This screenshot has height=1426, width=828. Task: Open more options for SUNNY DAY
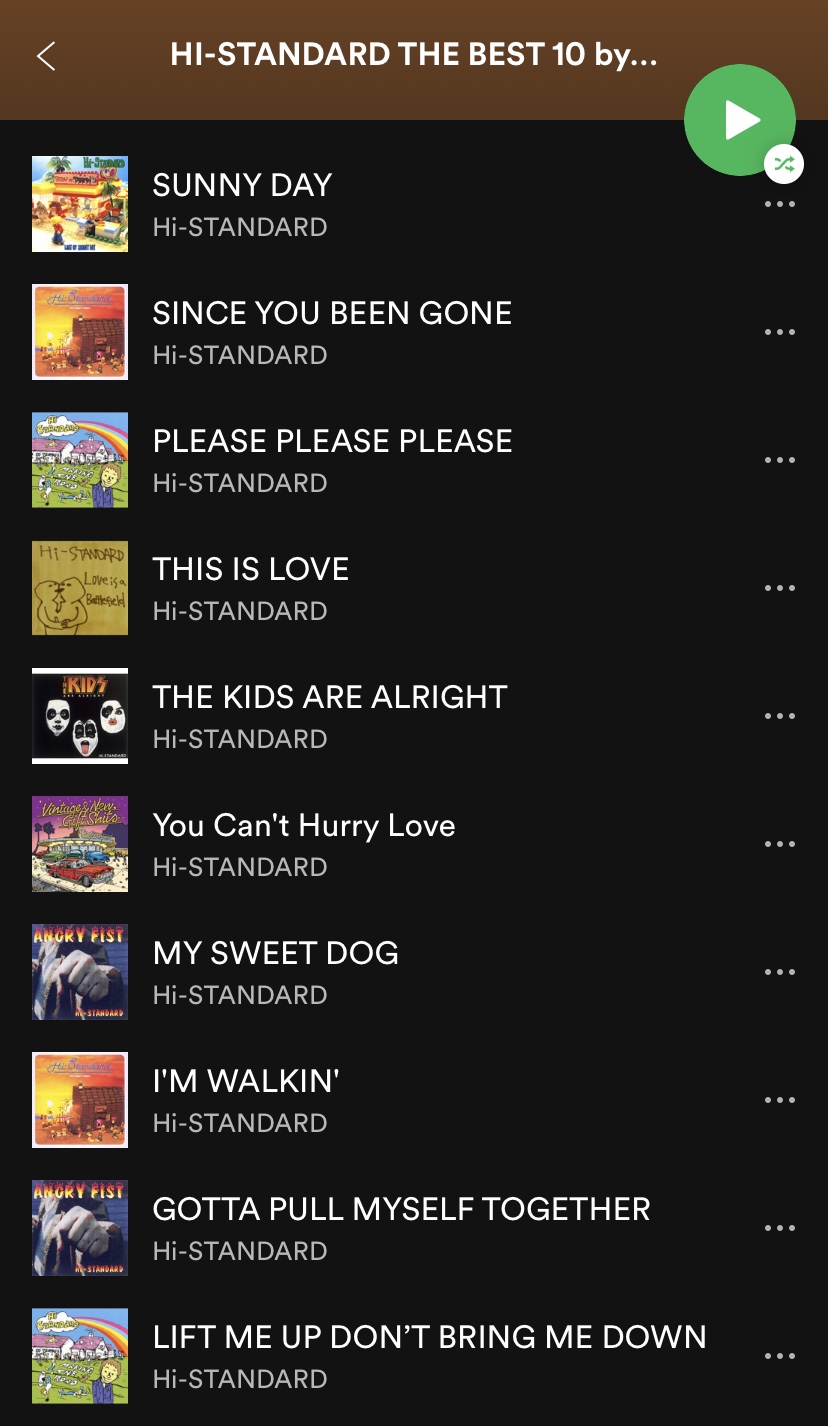[x=779, y=204]
